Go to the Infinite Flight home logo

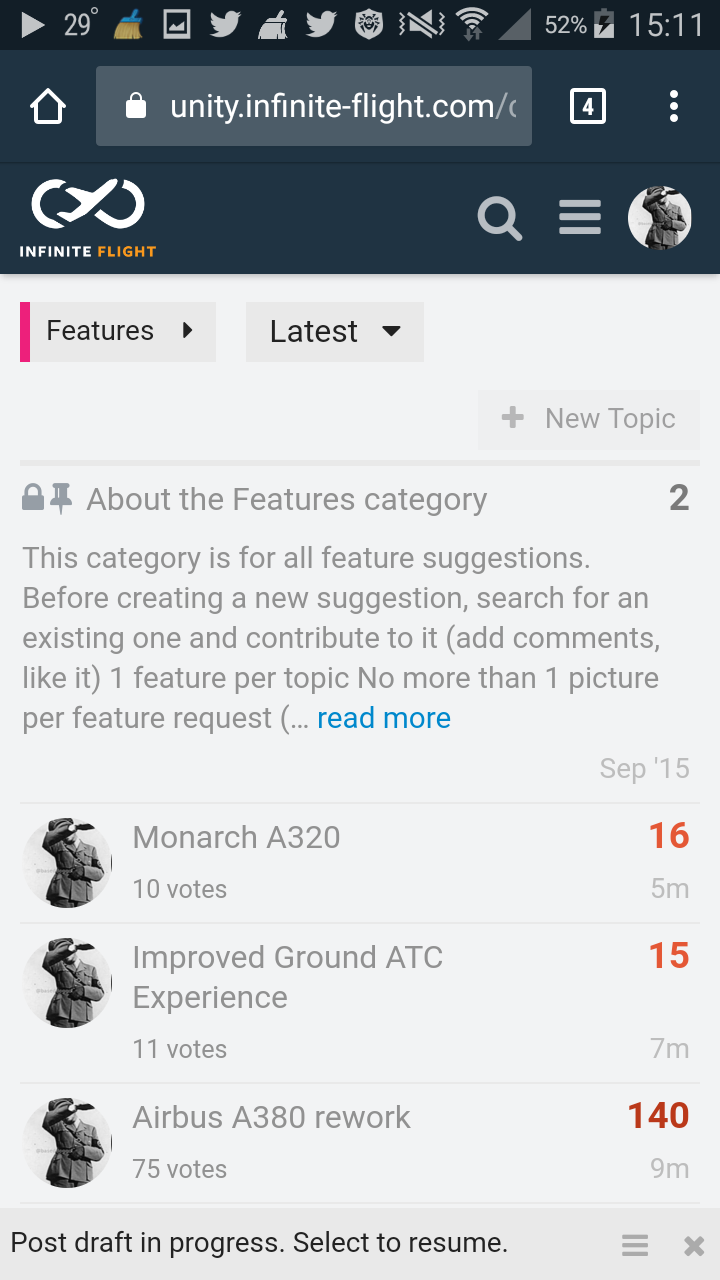tap(88, 218)
